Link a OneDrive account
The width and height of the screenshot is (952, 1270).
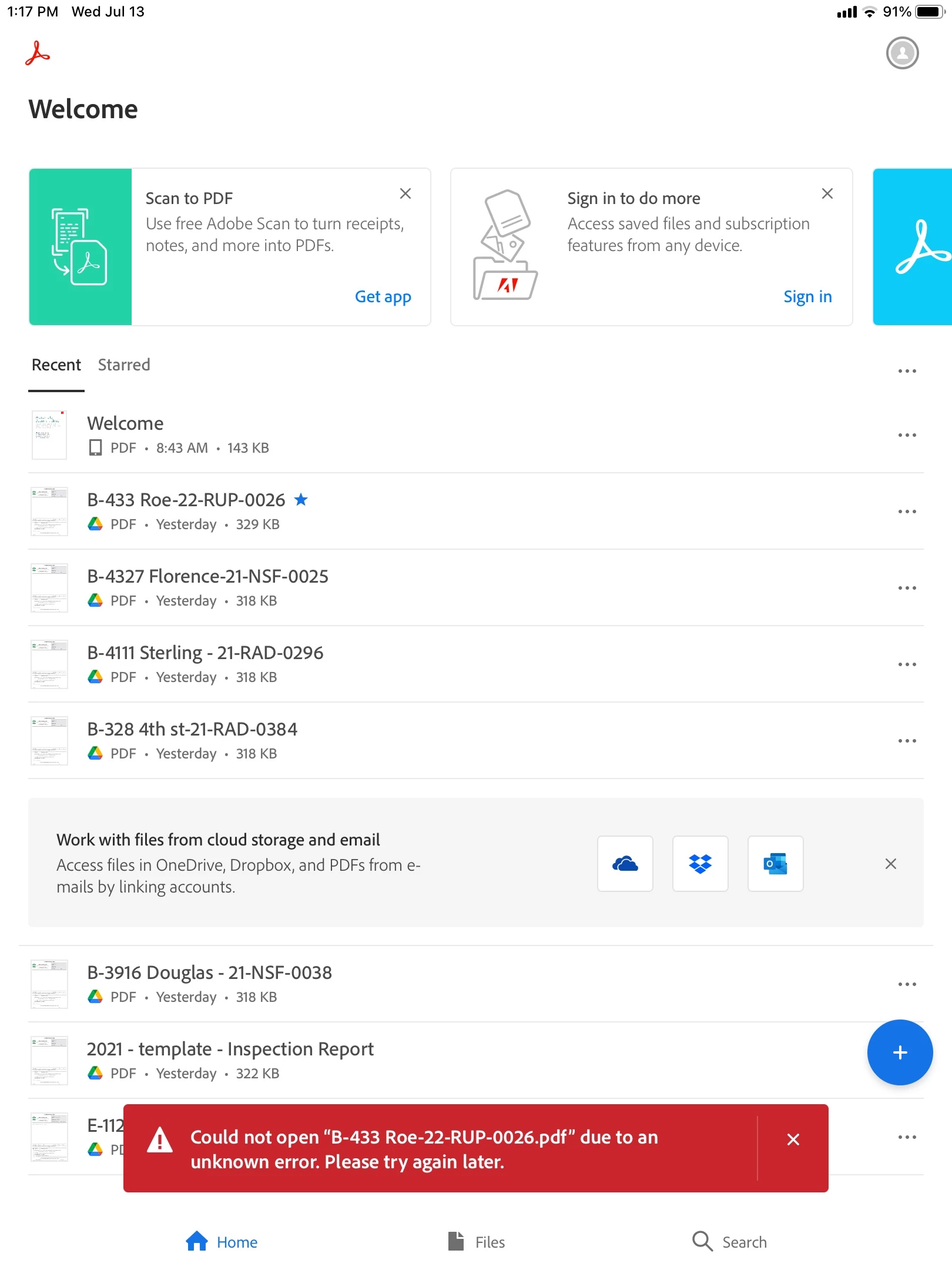click(x=625, y=863)
